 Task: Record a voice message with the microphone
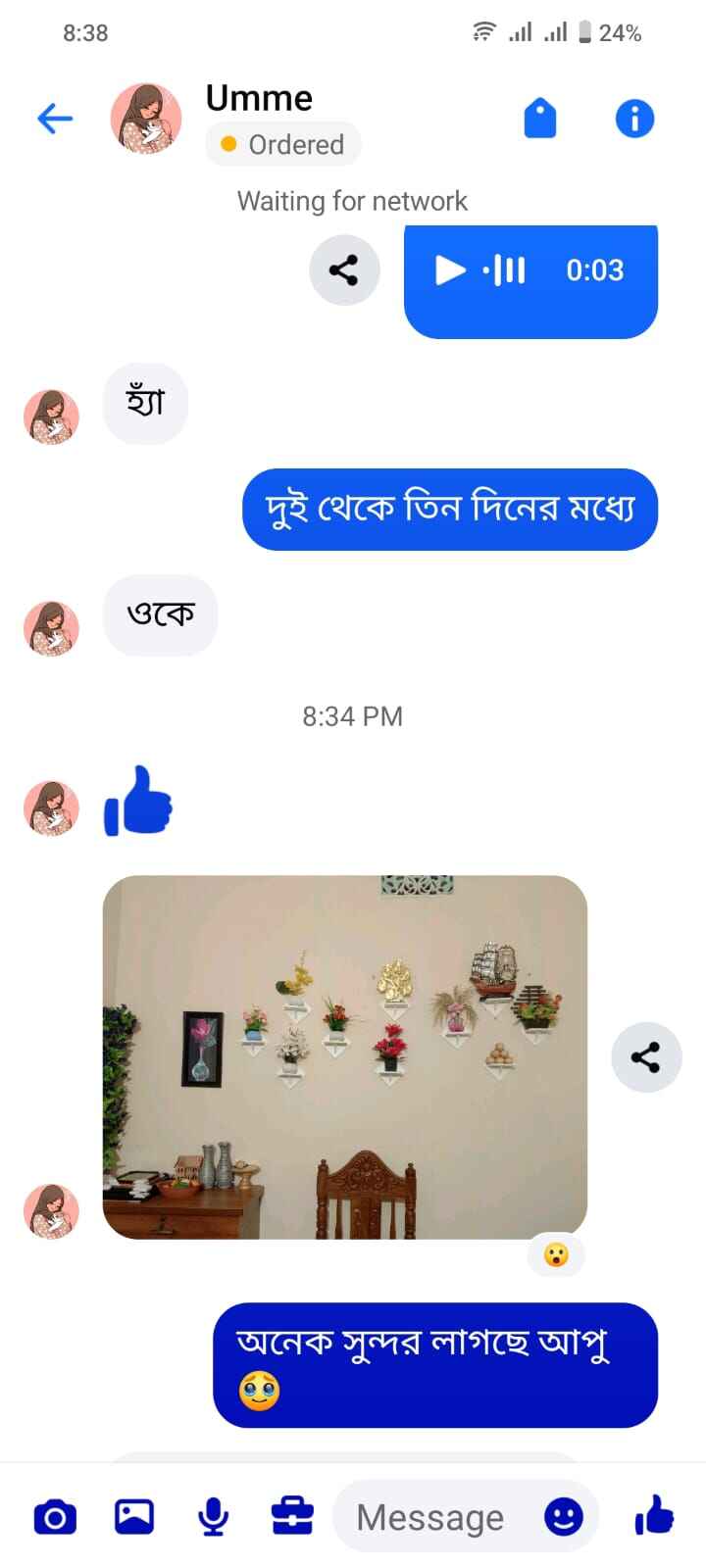pyautogui.click(x=213, y=1517)
